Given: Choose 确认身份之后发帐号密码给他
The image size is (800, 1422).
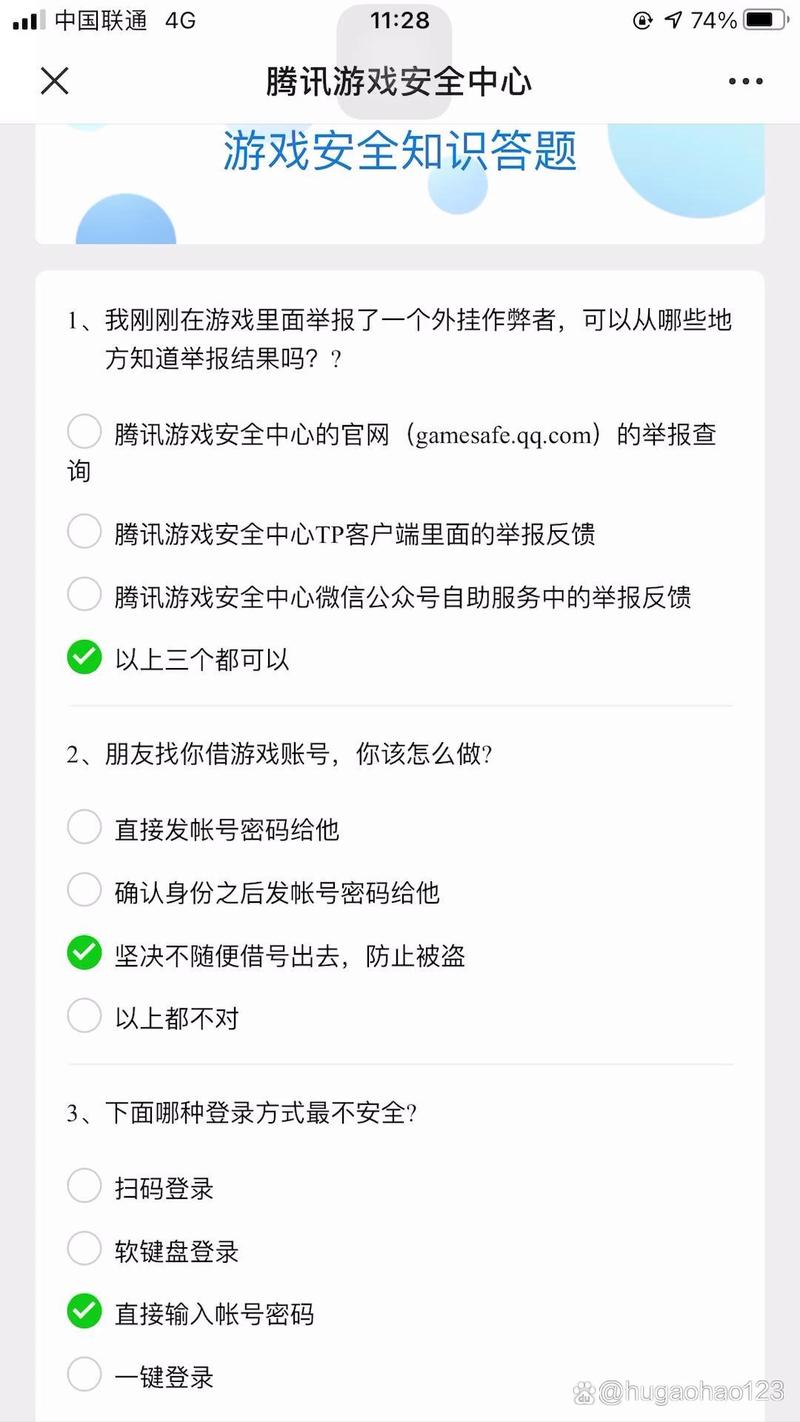Looking at the screenshot, I should click(x=84, y=890).
